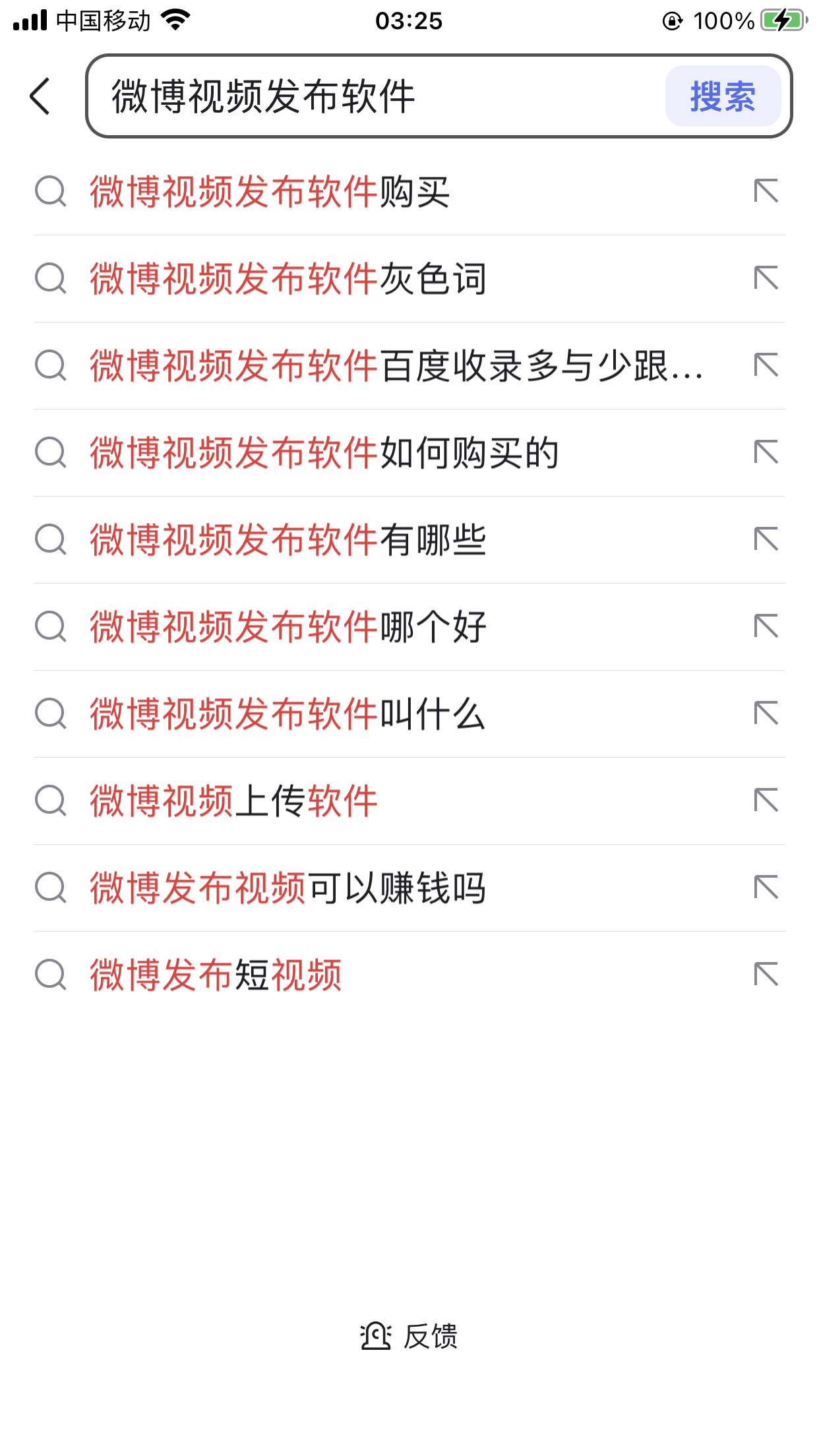The width and height of the screenshot is (819, 1456).
Task: Choose suggestion 微博视频发布软件叫什么
Action: click(409, 714)
